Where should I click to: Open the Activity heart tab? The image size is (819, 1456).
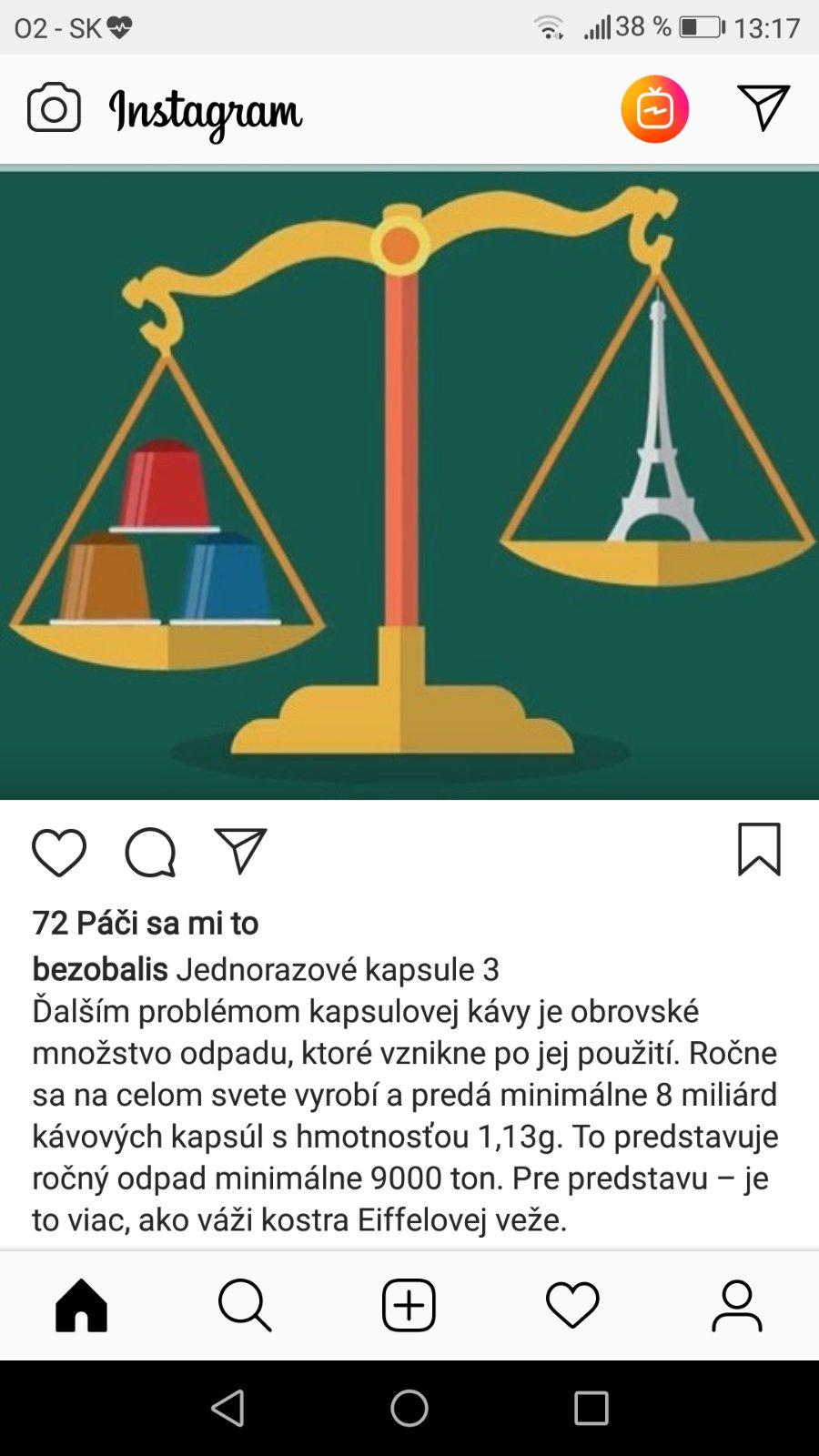point(572,1305)
